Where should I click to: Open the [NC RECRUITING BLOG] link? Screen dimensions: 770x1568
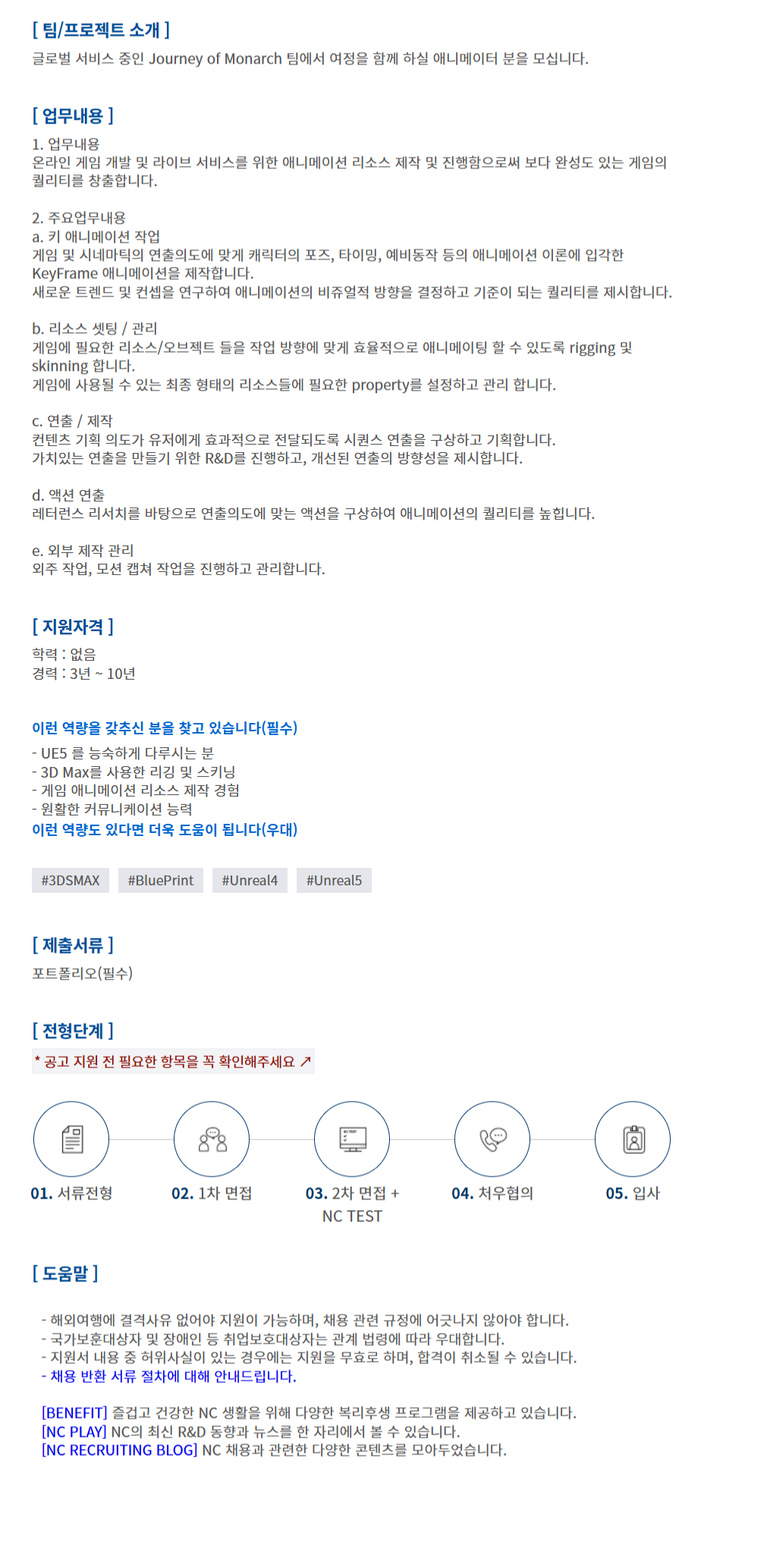119,1450
